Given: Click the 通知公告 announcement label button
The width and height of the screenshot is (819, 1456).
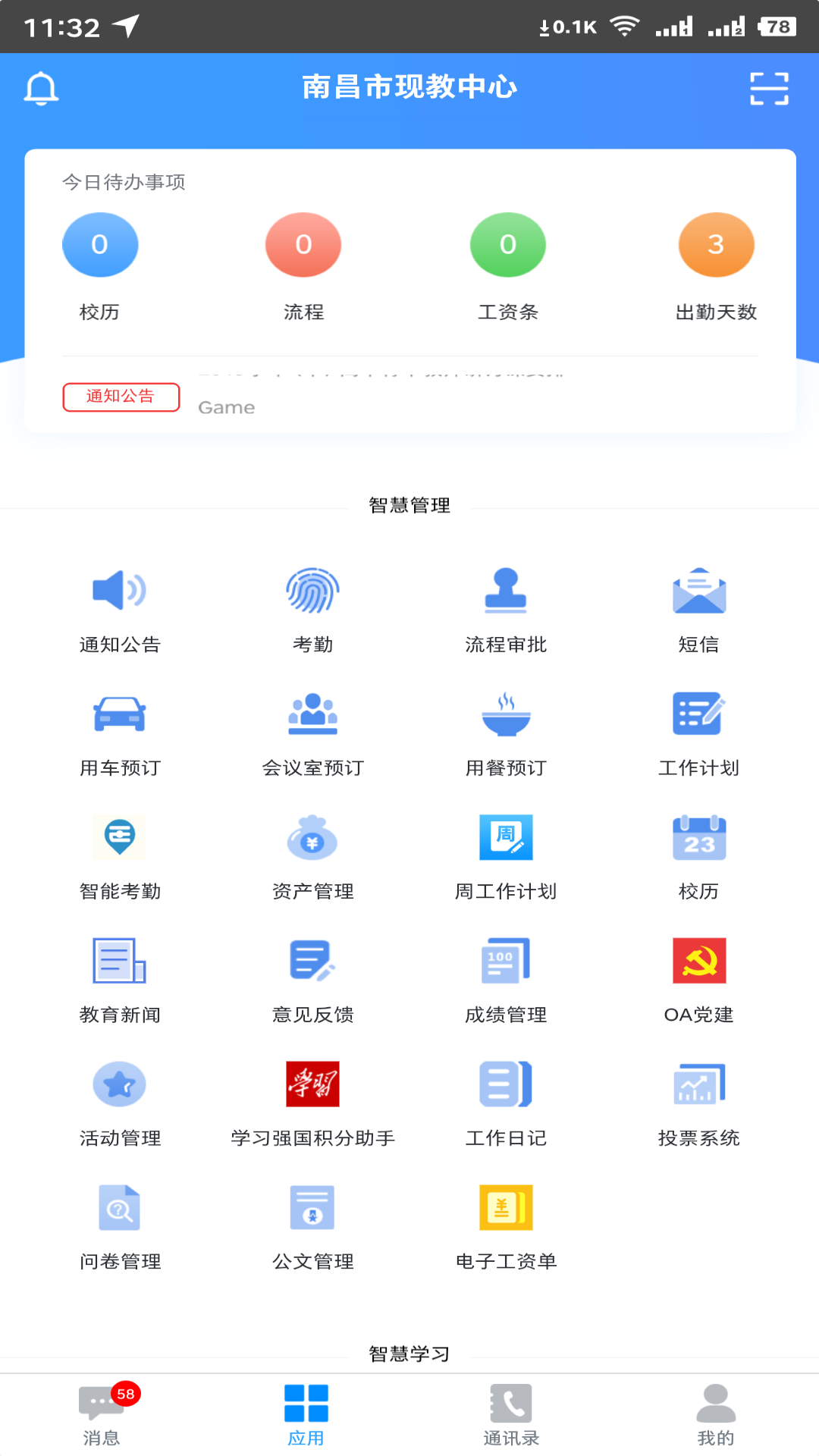Looking at the screenshot, I should pos(121,397).
